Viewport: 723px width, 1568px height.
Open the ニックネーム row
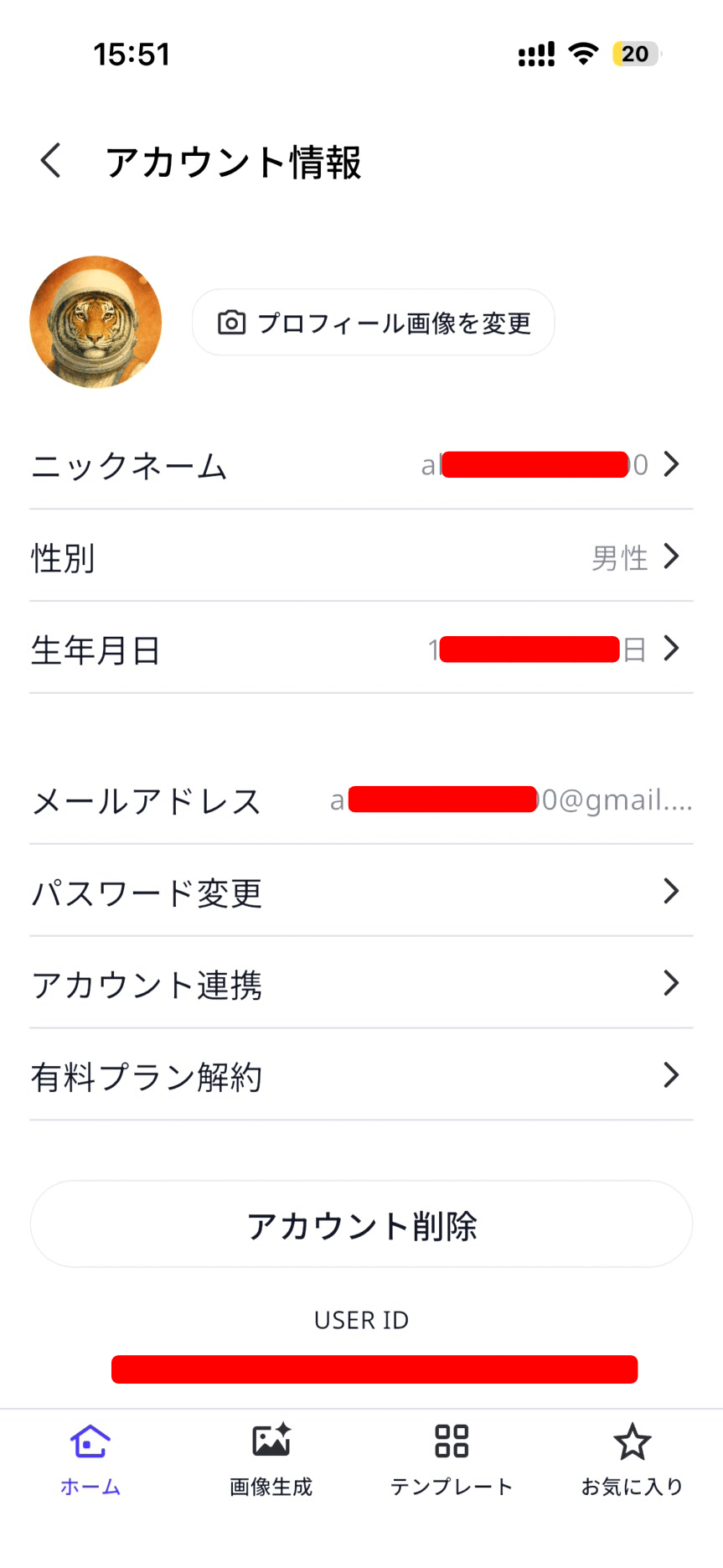(361, 465)
